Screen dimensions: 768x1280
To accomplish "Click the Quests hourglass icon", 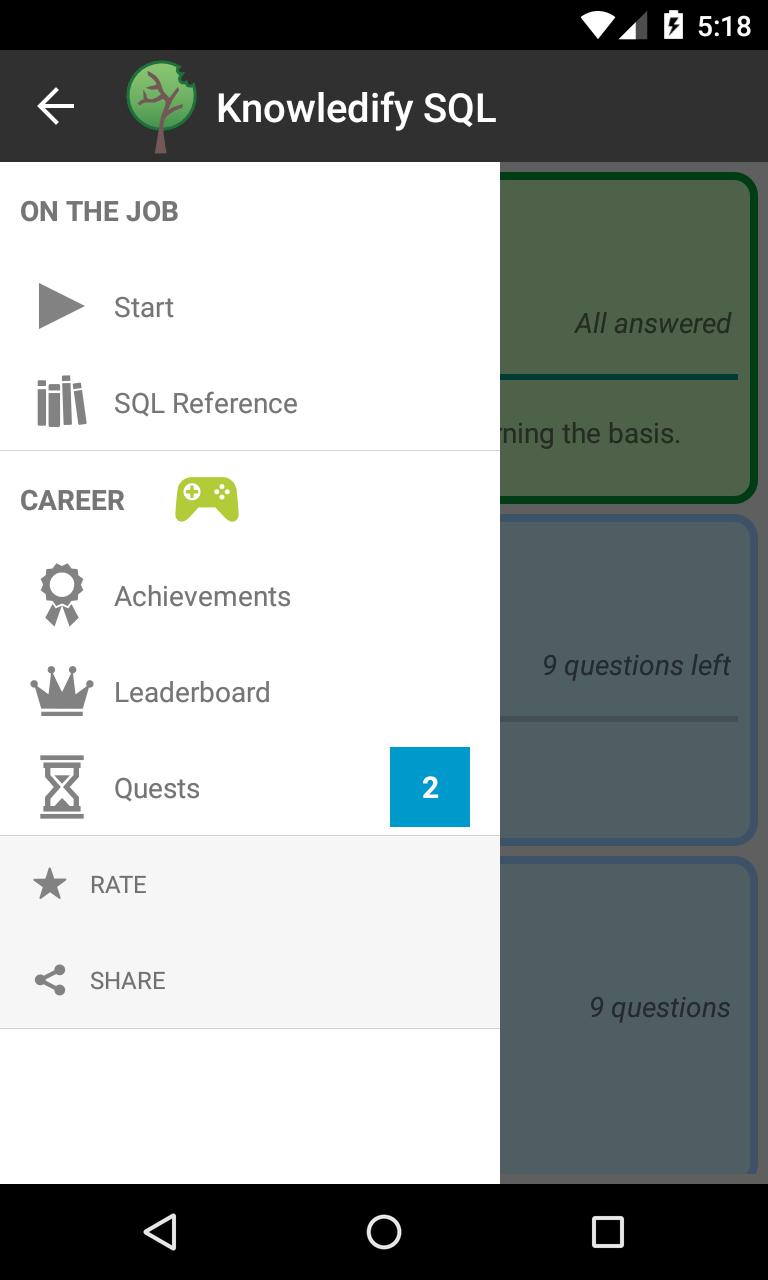I will (x=60, y=787).
